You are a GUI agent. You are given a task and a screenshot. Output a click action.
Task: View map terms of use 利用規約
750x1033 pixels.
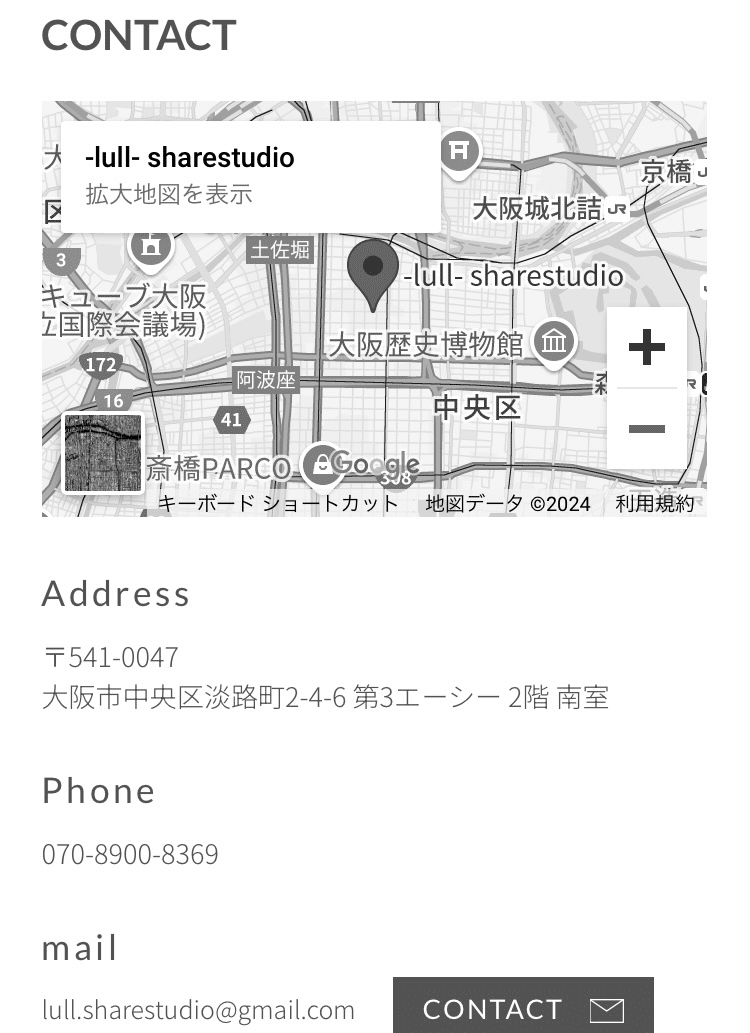(655, 504)
